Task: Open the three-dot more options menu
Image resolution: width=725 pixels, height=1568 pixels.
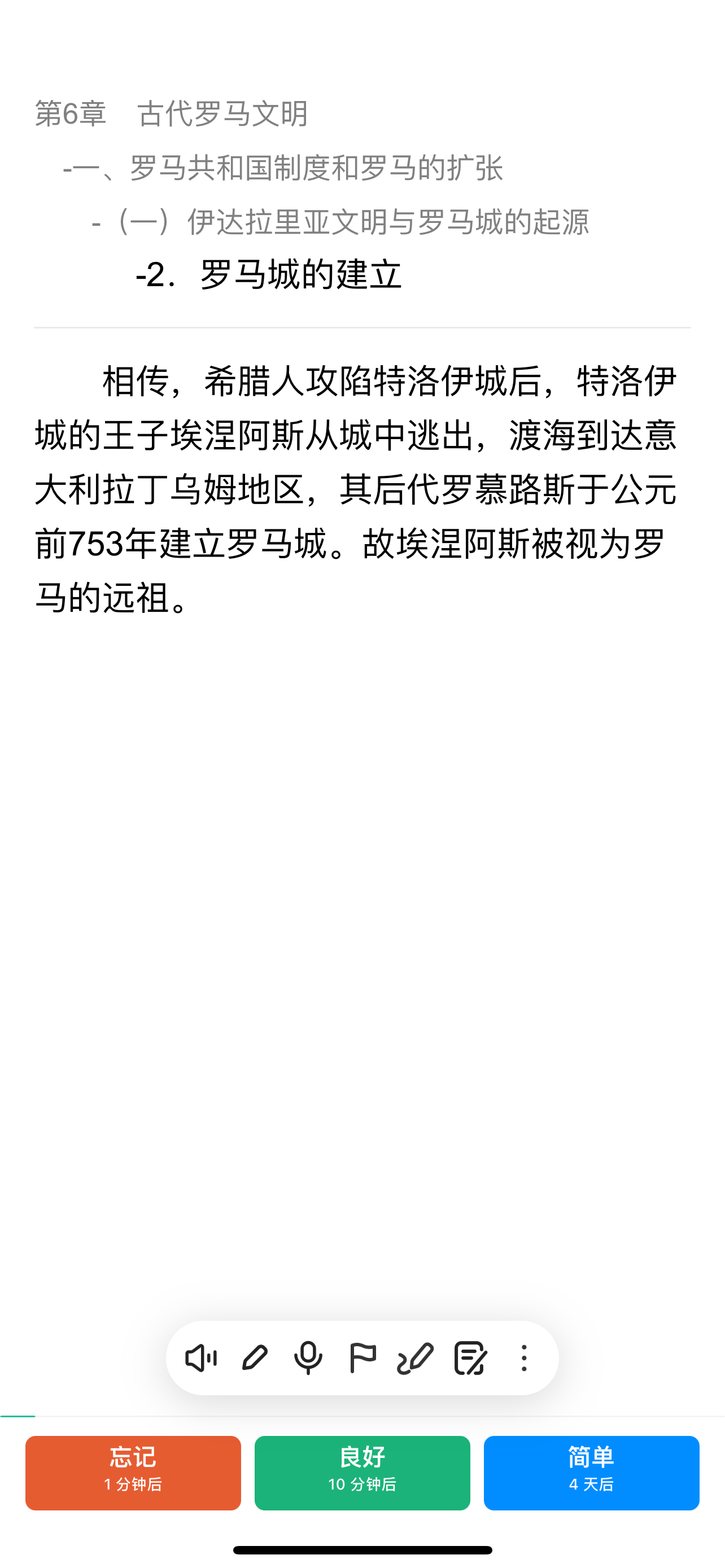Action: 523,1358
